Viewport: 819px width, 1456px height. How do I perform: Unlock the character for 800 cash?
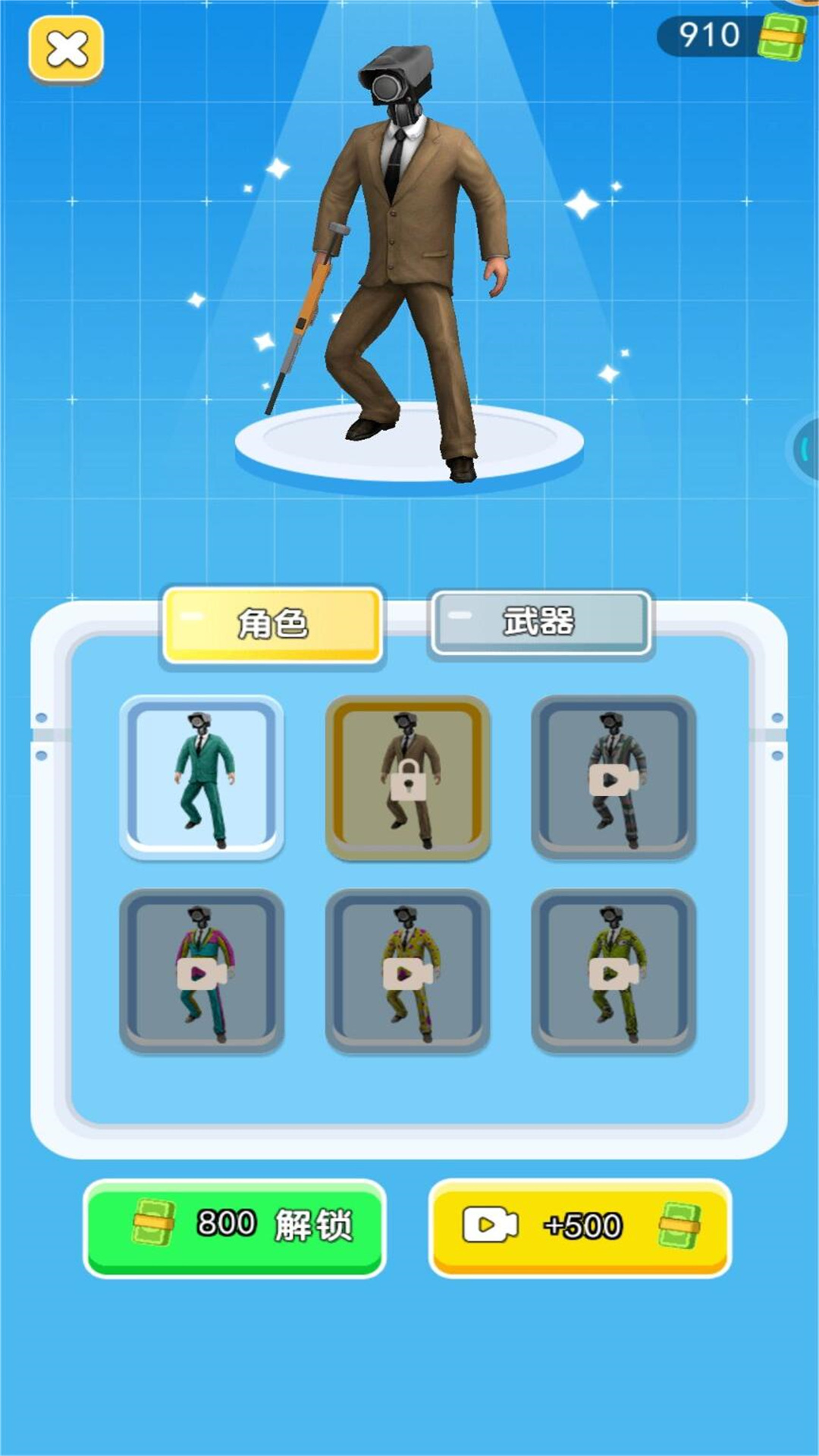pos(235,1228)
